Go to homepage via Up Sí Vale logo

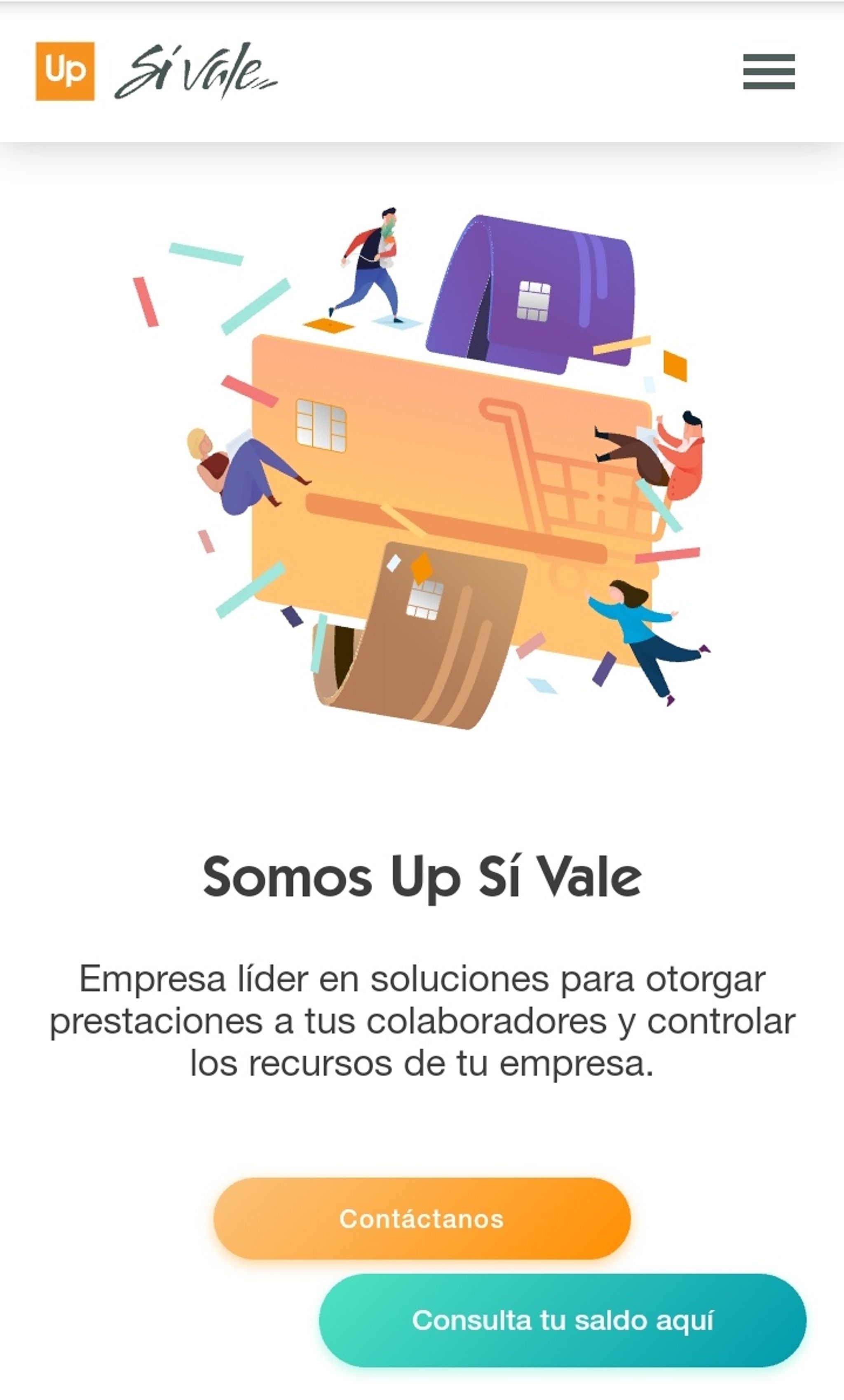click(x=156, y=71)
